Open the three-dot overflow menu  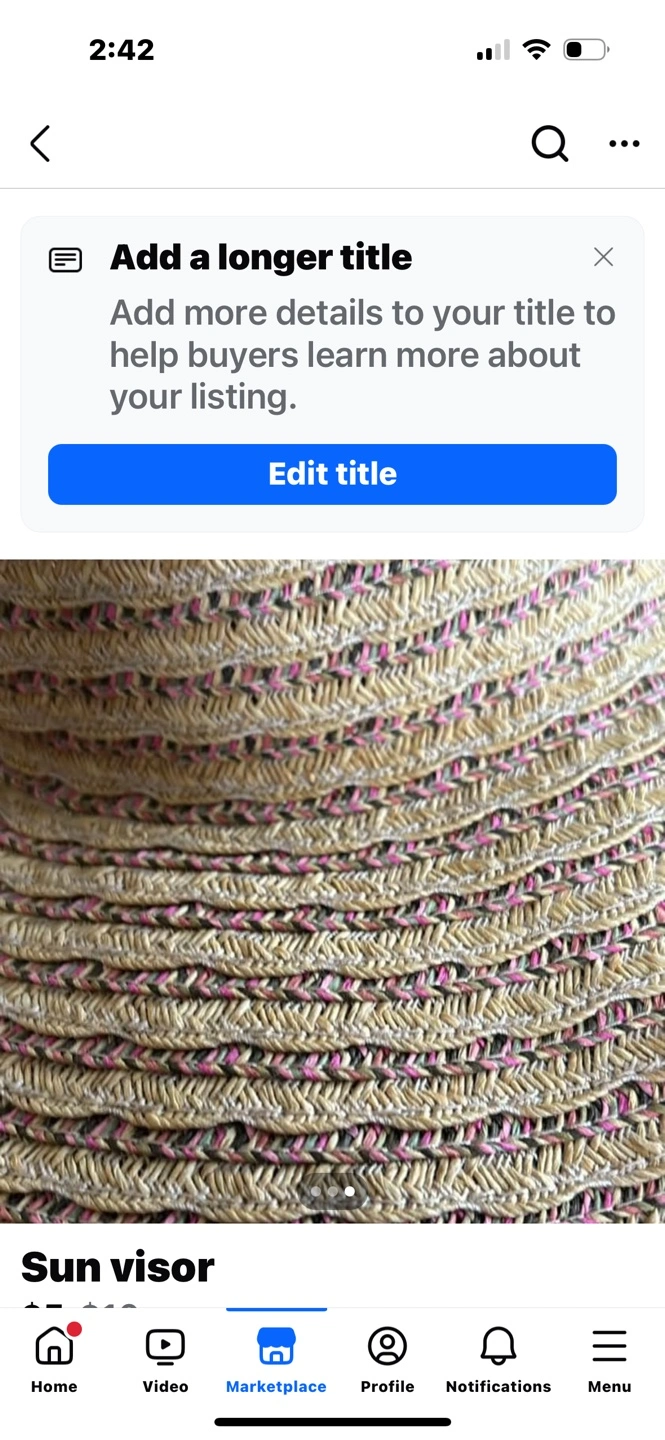624,144
